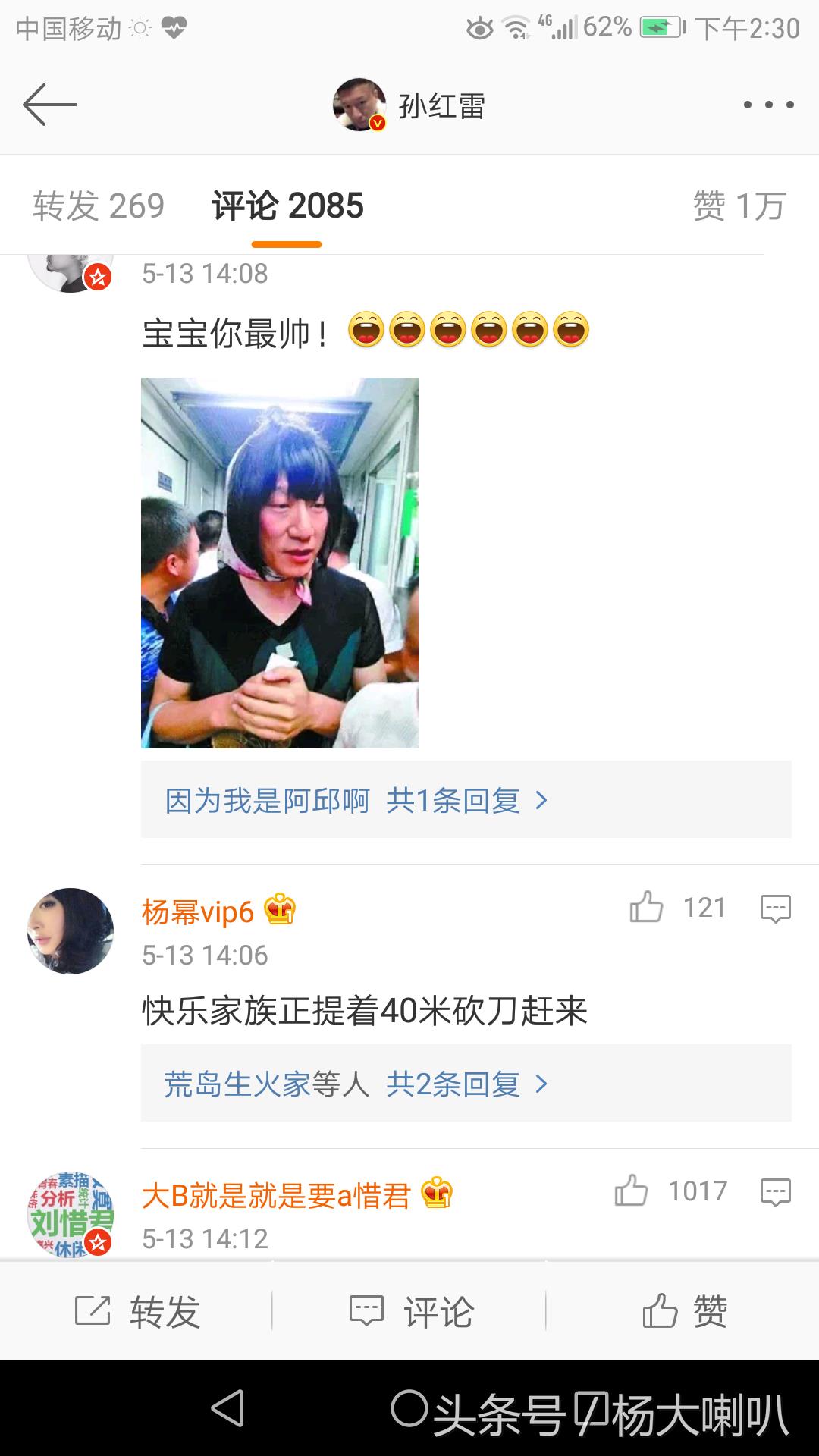The image size is (819, 1456).
Task: Tap 赞 in the bottom action bar
Action: [684, 1311]
